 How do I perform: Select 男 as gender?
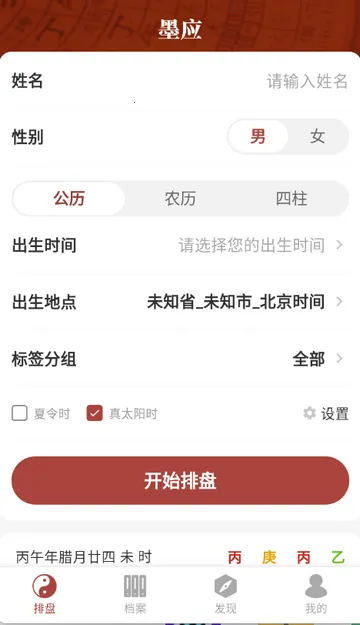click(x=258, y=137)
